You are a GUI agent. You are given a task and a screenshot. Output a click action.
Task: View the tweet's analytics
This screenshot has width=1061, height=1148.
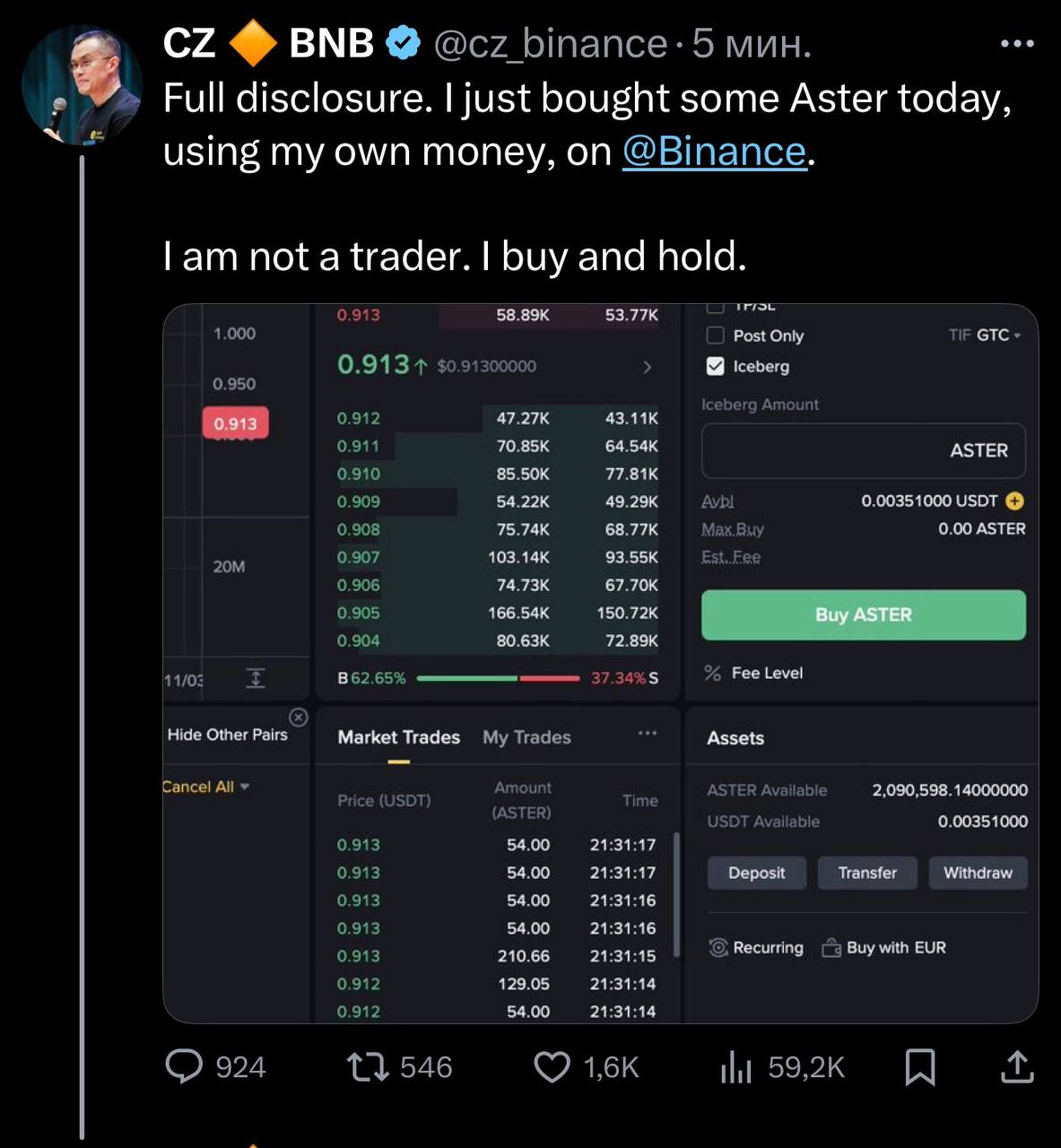[735, 1066]
